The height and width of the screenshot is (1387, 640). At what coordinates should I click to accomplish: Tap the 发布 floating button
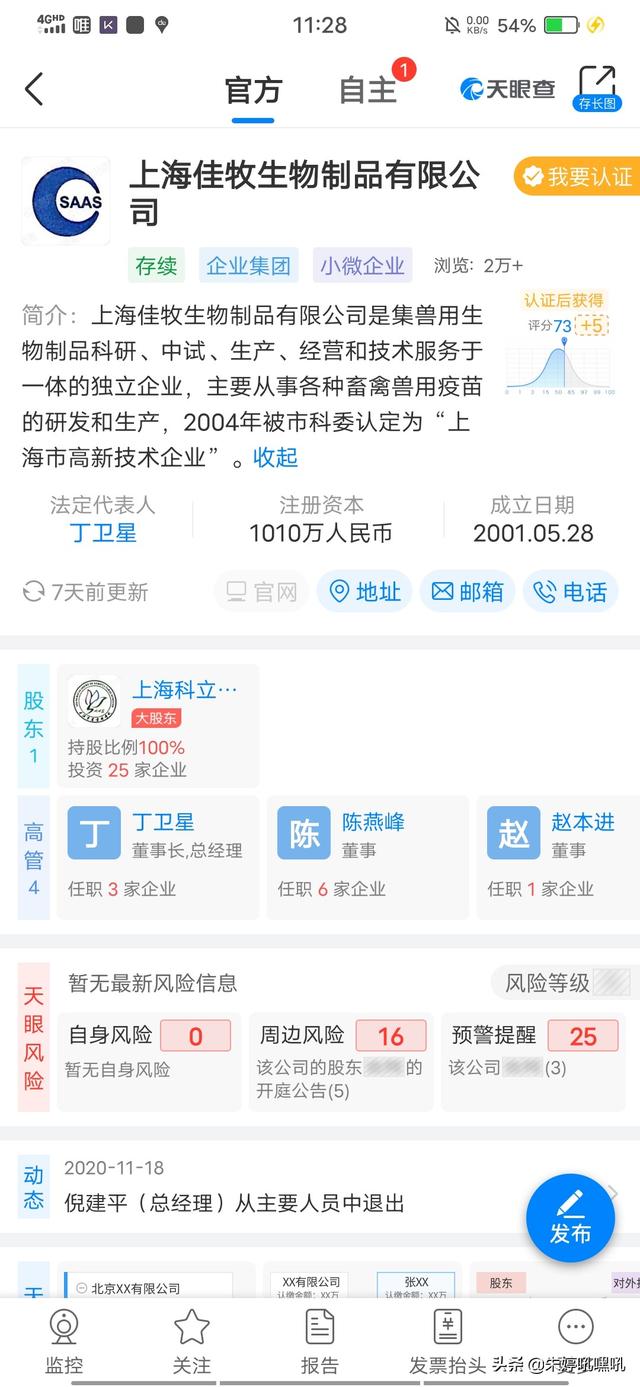click(570, 1218)
